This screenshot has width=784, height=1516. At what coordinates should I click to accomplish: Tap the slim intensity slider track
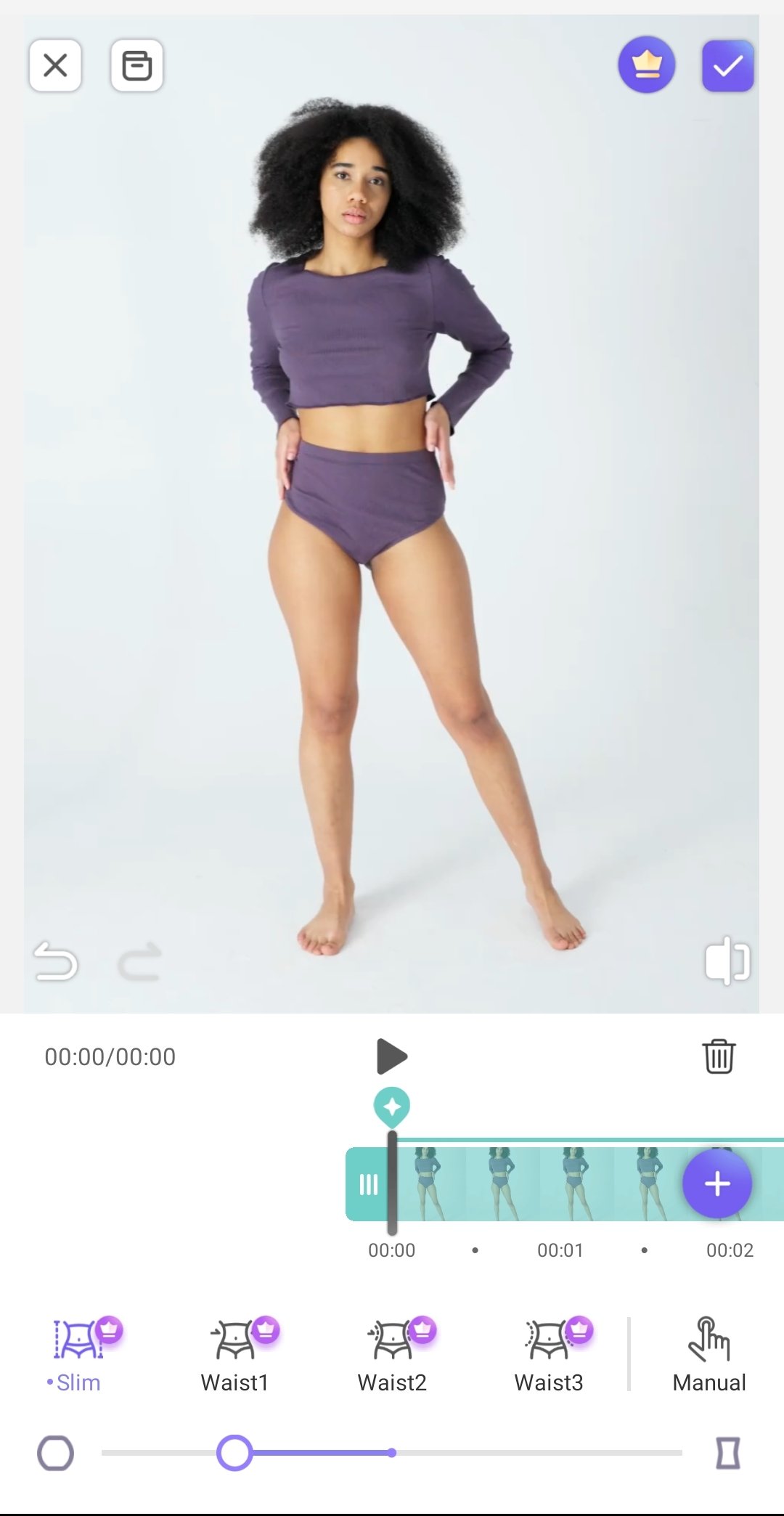[x=392, y=1453]
